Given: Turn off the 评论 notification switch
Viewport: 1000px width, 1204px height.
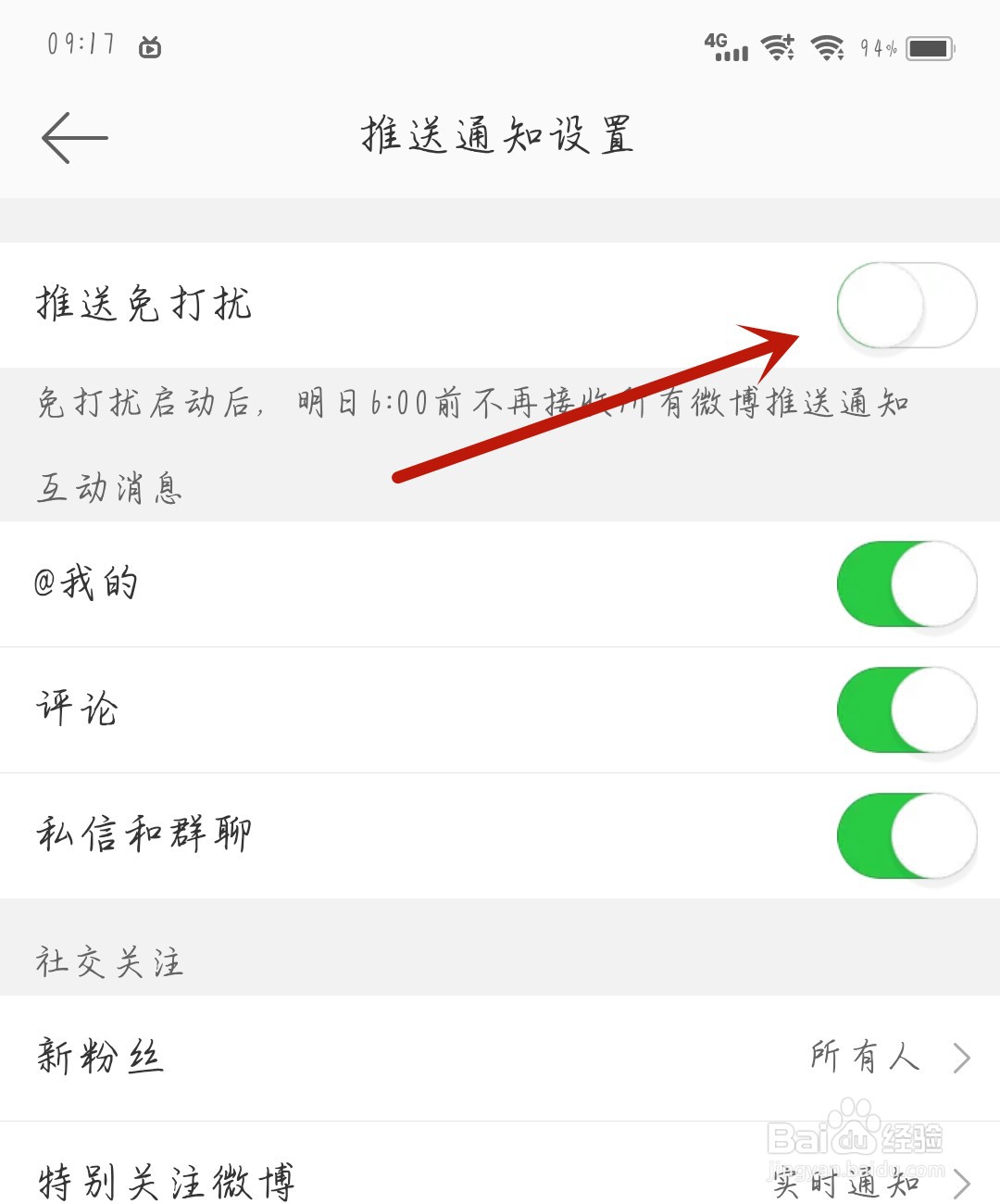Looking at the screenshot, I should 906,710.
